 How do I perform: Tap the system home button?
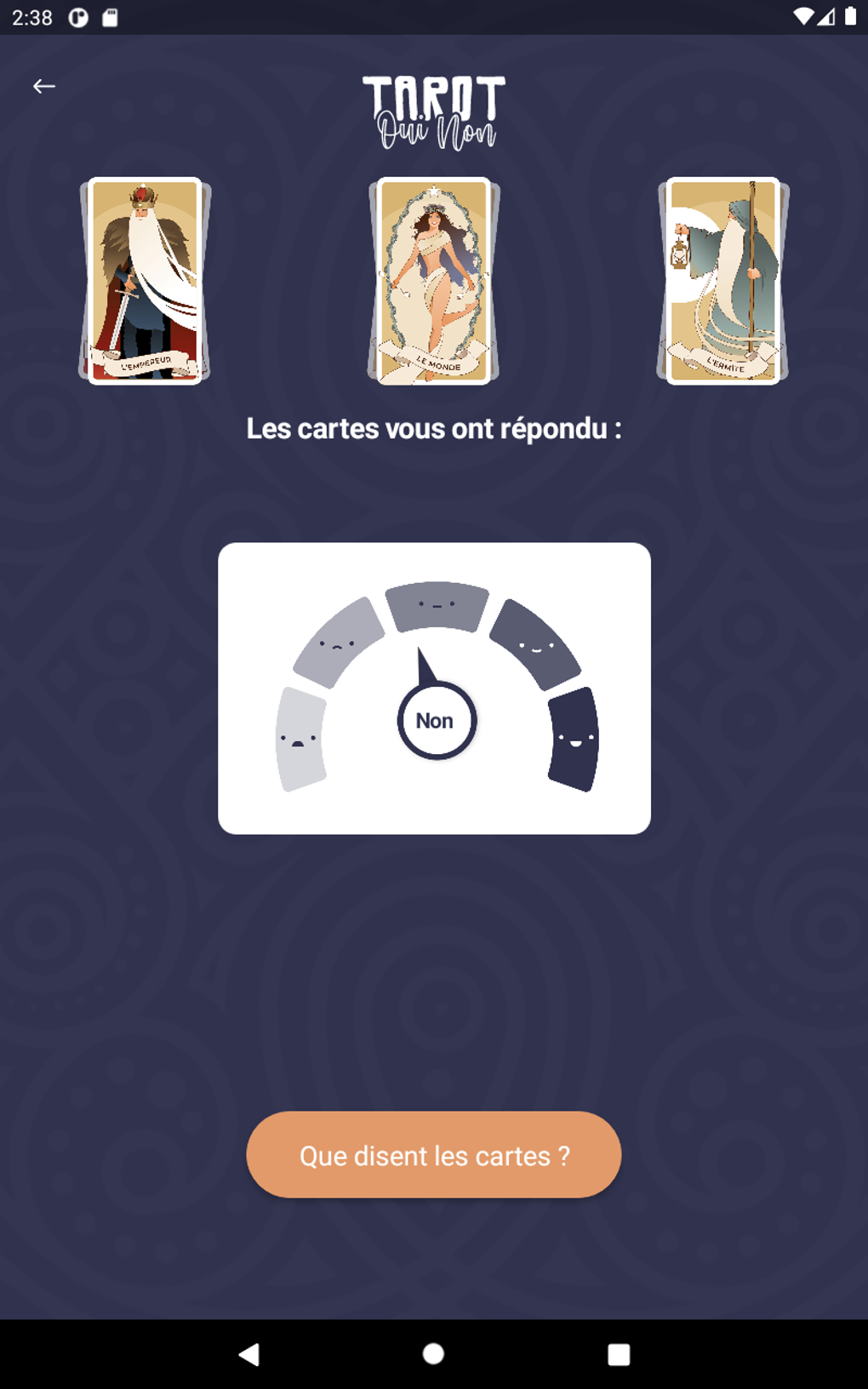click(433, 1353)
